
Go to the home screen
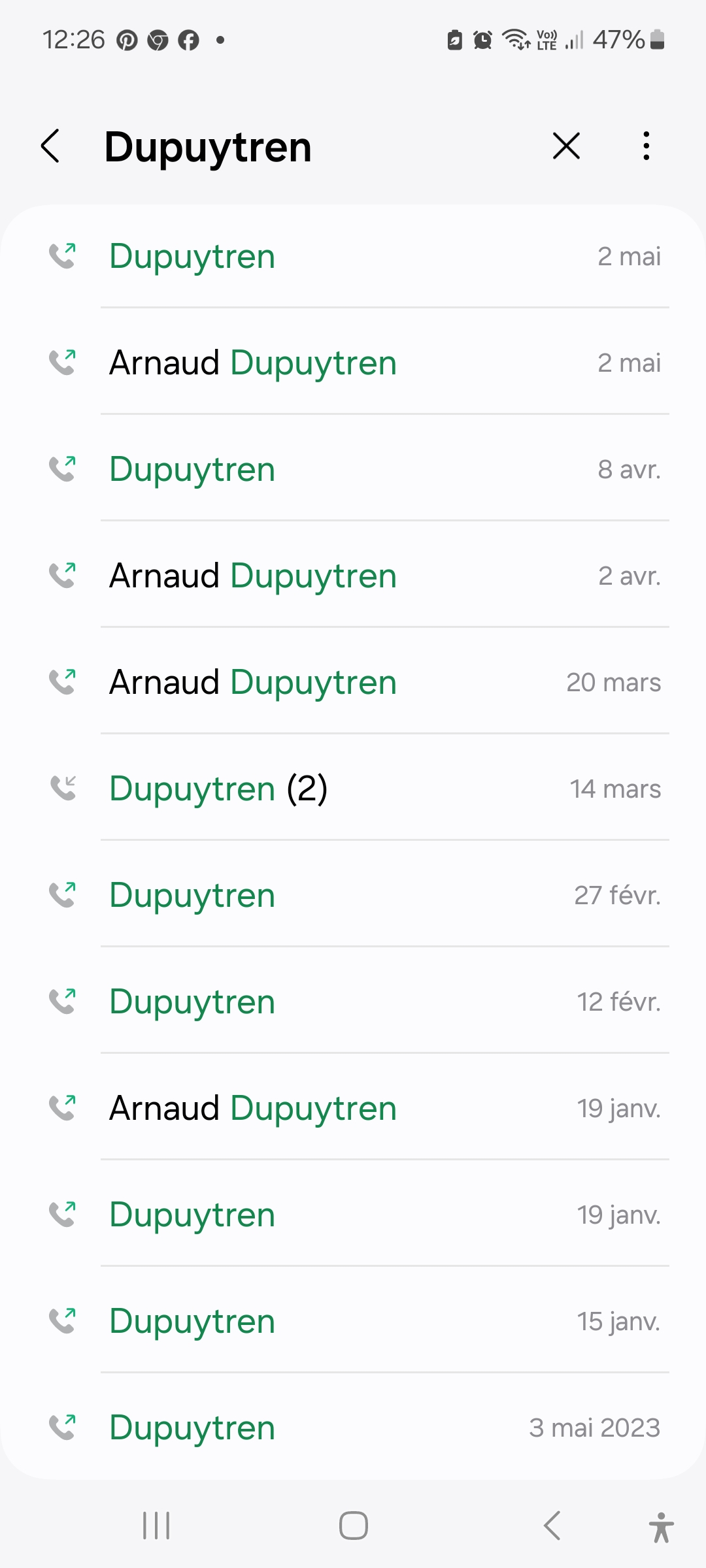353,1526
